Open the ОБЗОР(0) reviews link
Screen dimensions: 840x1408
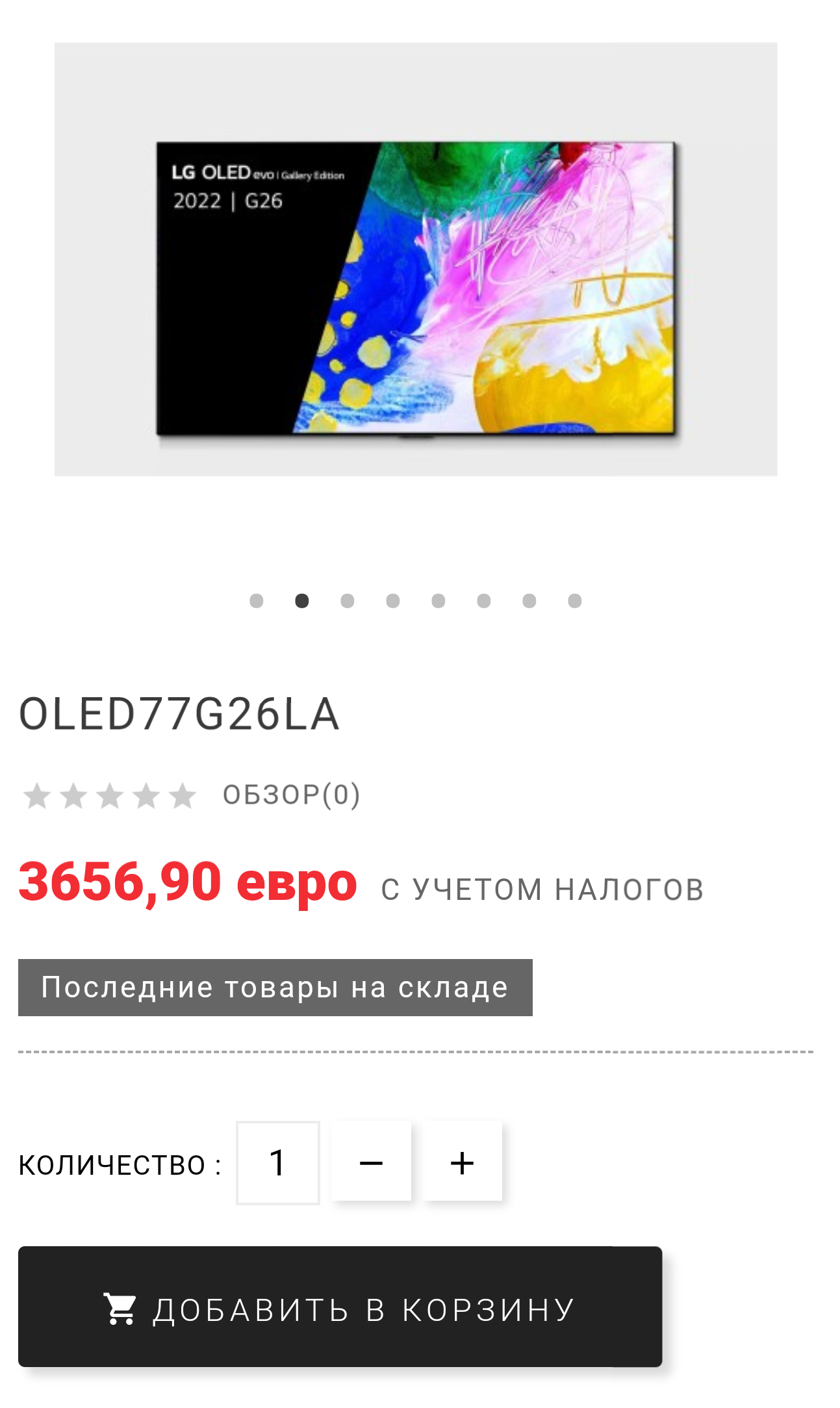pyautogui.click(x=291, y=795)
